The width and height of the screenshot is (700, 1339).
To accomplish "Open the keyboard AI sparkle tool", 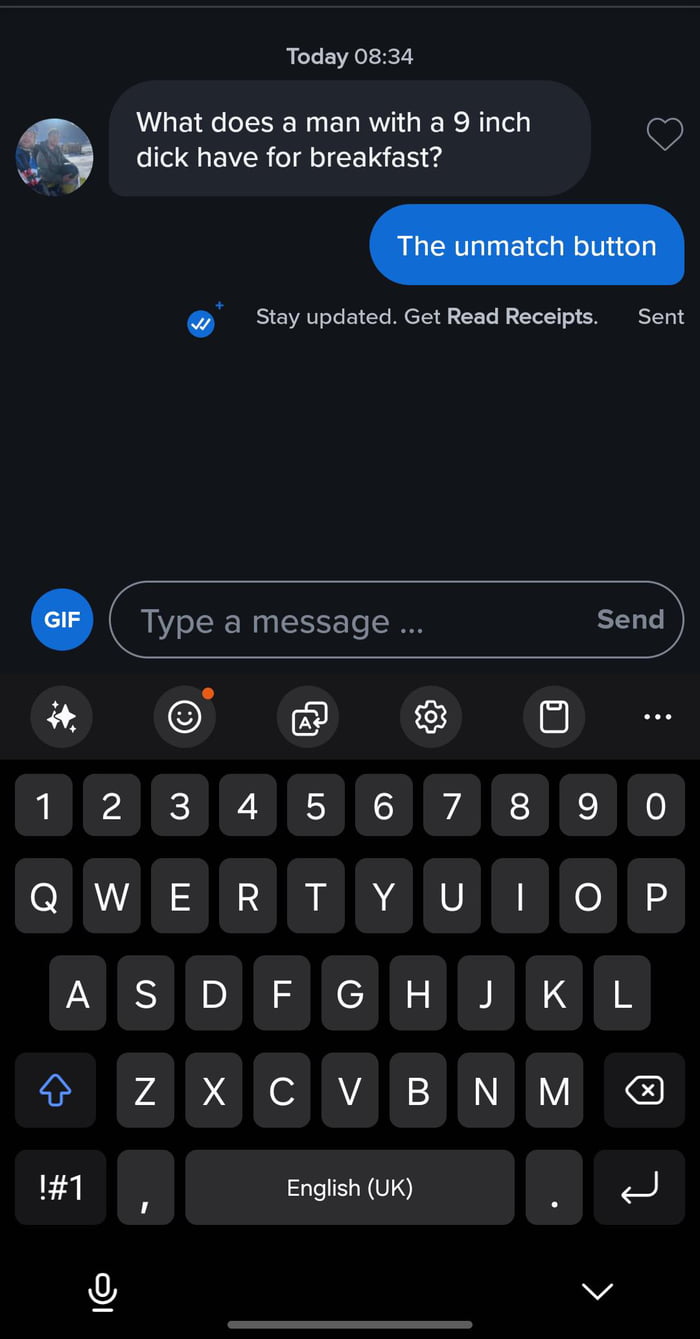I will point(62,716).
